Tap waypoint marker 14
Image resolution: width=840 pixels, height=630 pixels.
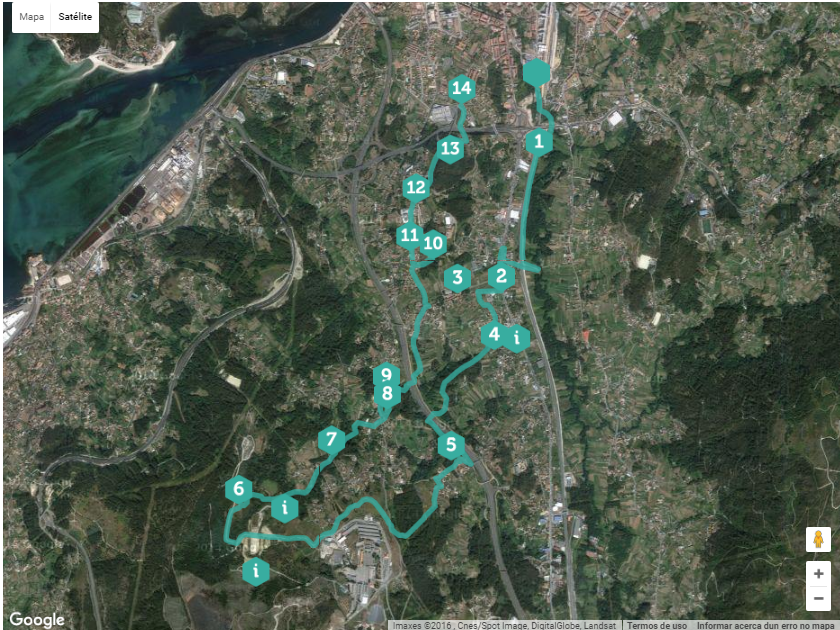[461, 88]
